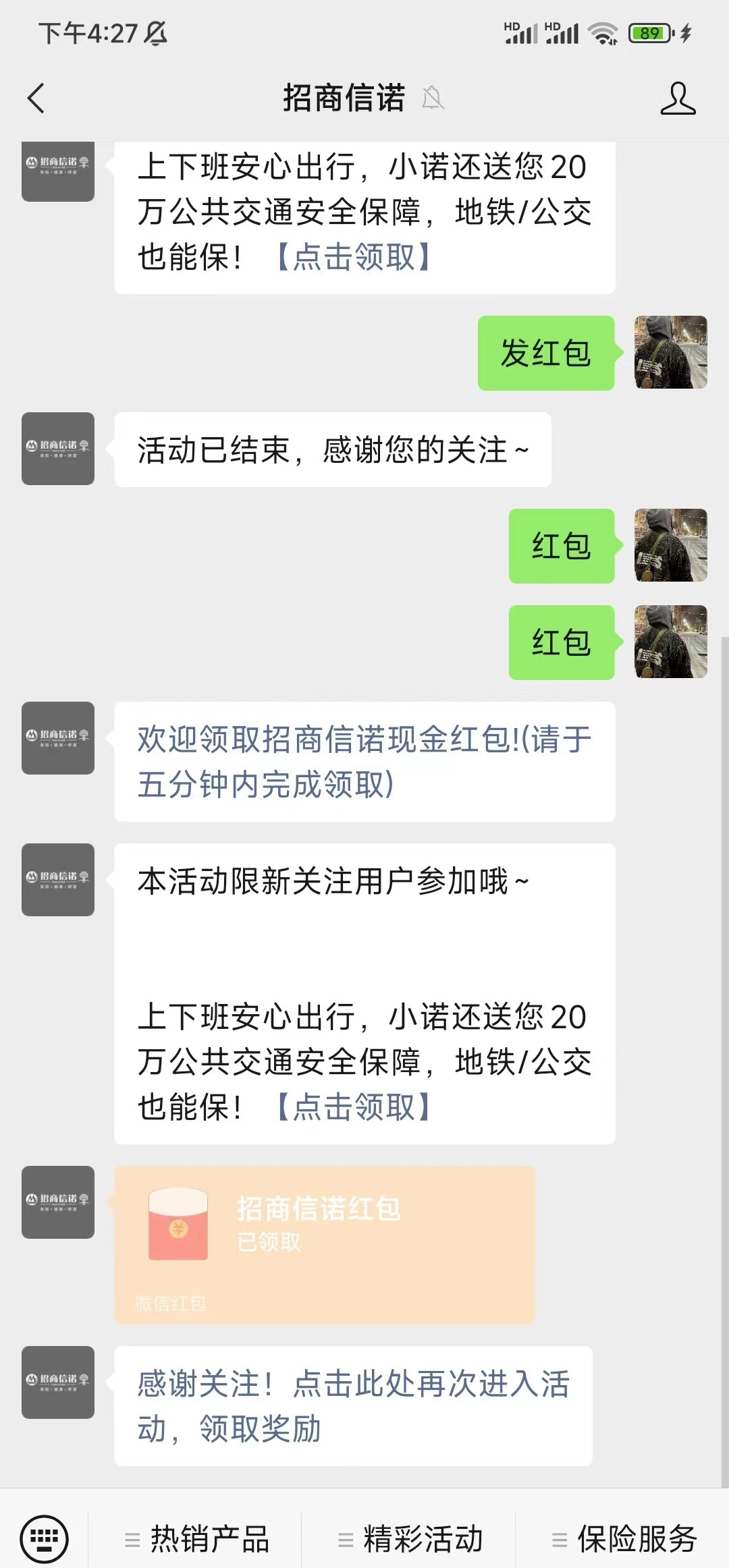Viewport: 729px width, 1568px height.
Task: Tap the 欢迎领取招商信诺现金红包 link
Action: click(364, 761)
